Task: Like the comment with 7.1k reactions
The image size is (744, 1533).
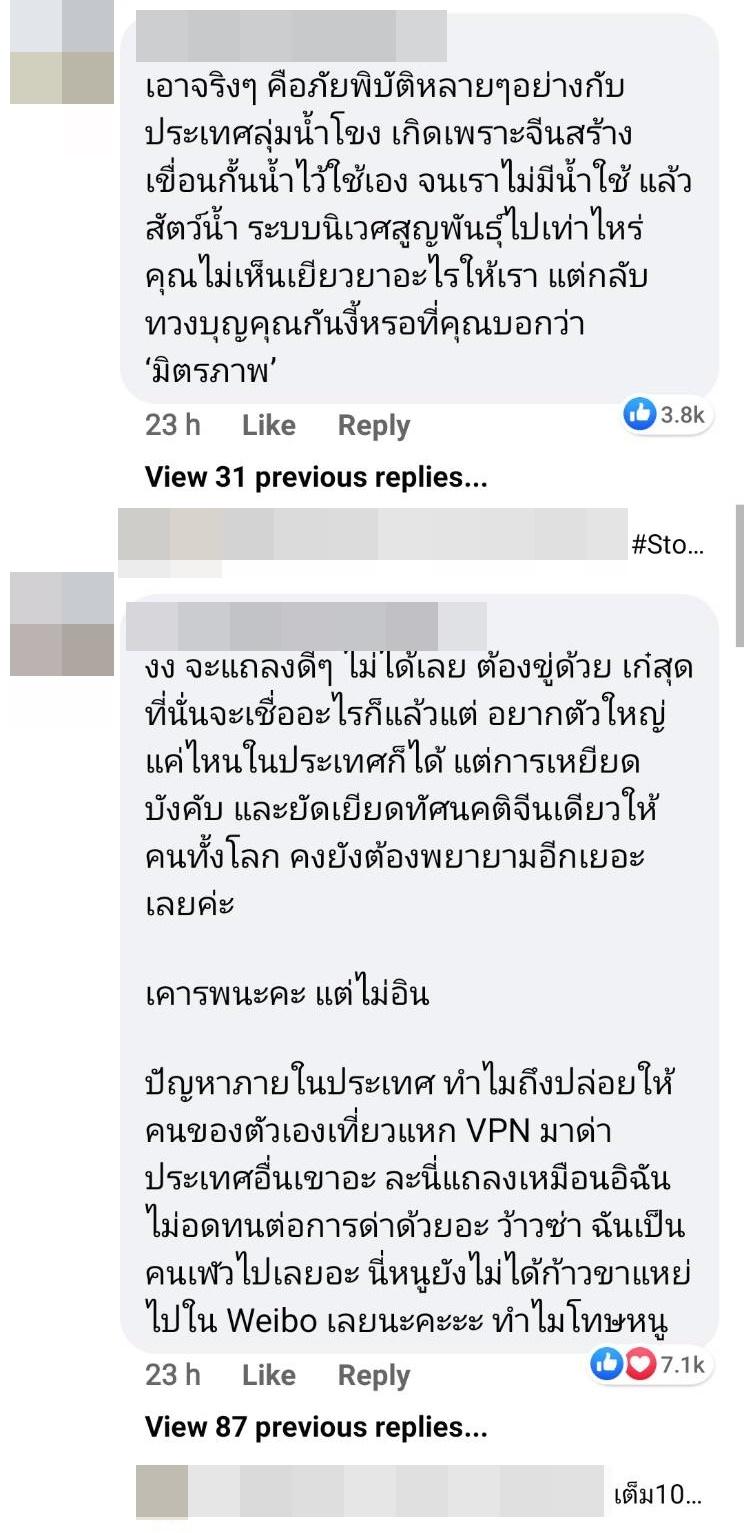Action: coord(268,1375)
